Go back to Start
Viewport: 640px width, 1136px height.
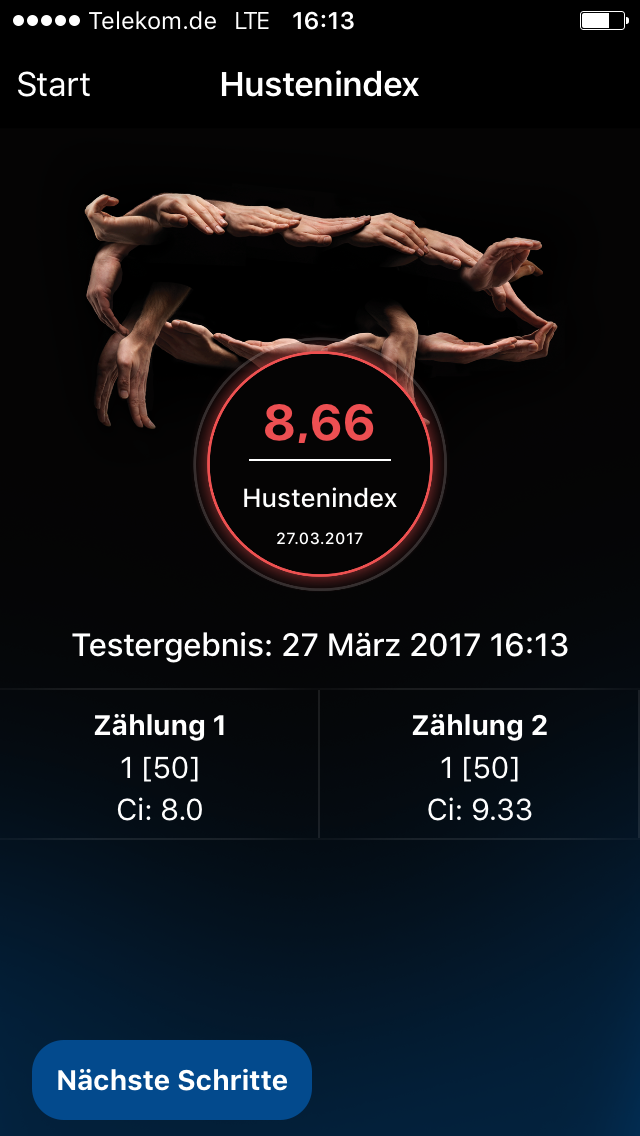coord(54,85)
